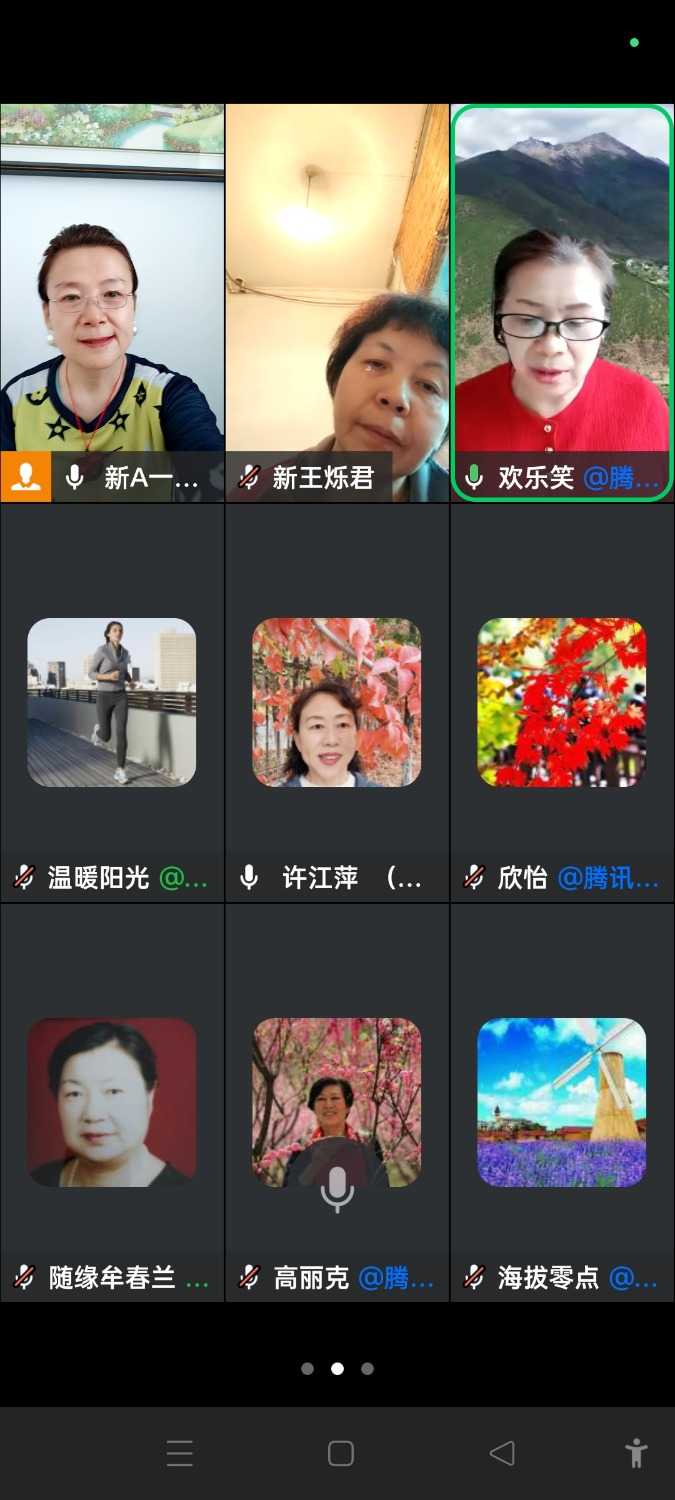The height and width of the screenshot is (1500, 675).
Task: Tap the participant tile for 欣怡
Action: 561,702
